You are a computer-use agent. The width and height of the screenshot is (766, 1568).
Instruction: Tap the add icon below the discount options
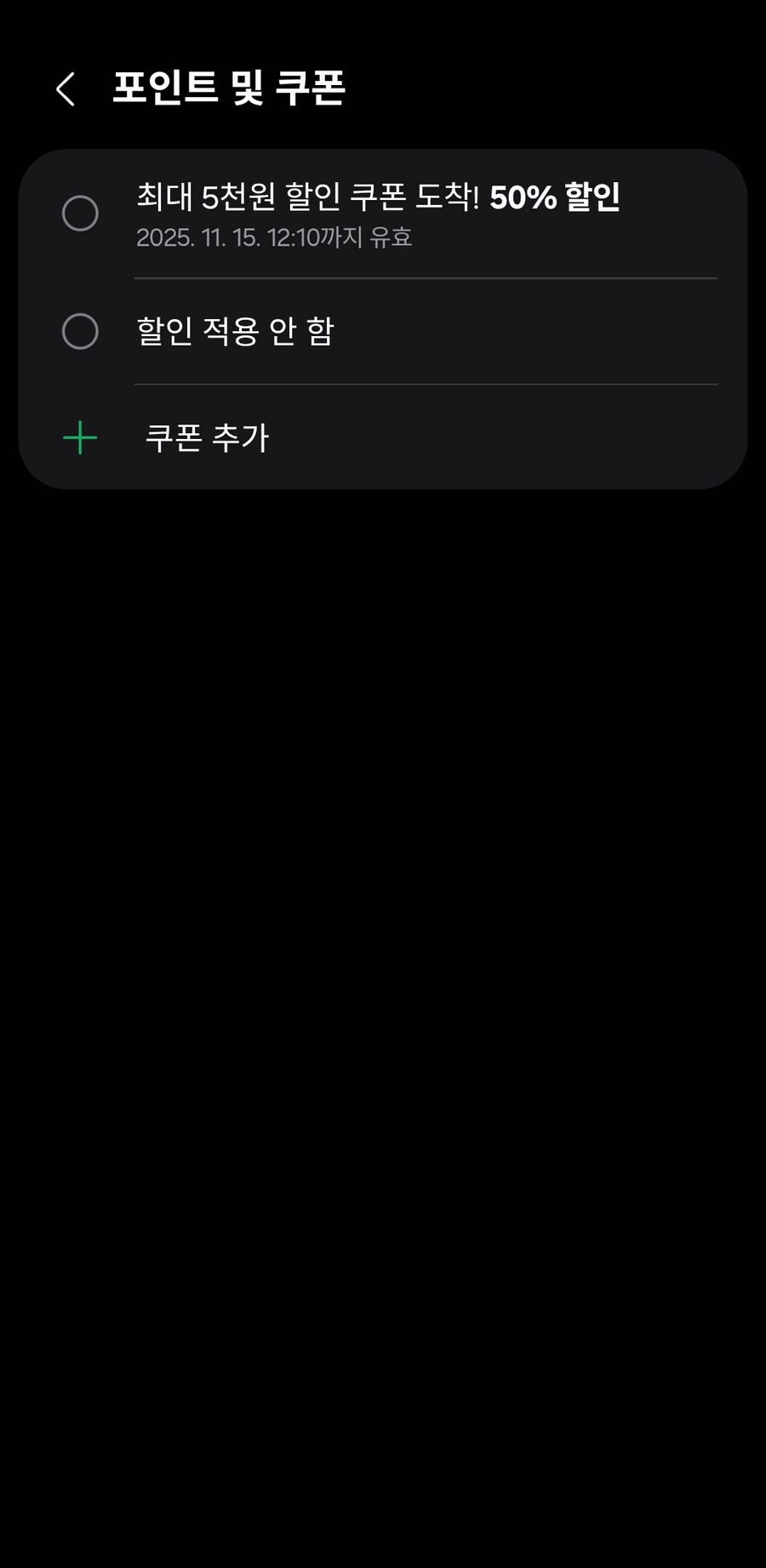coord(78,439)
